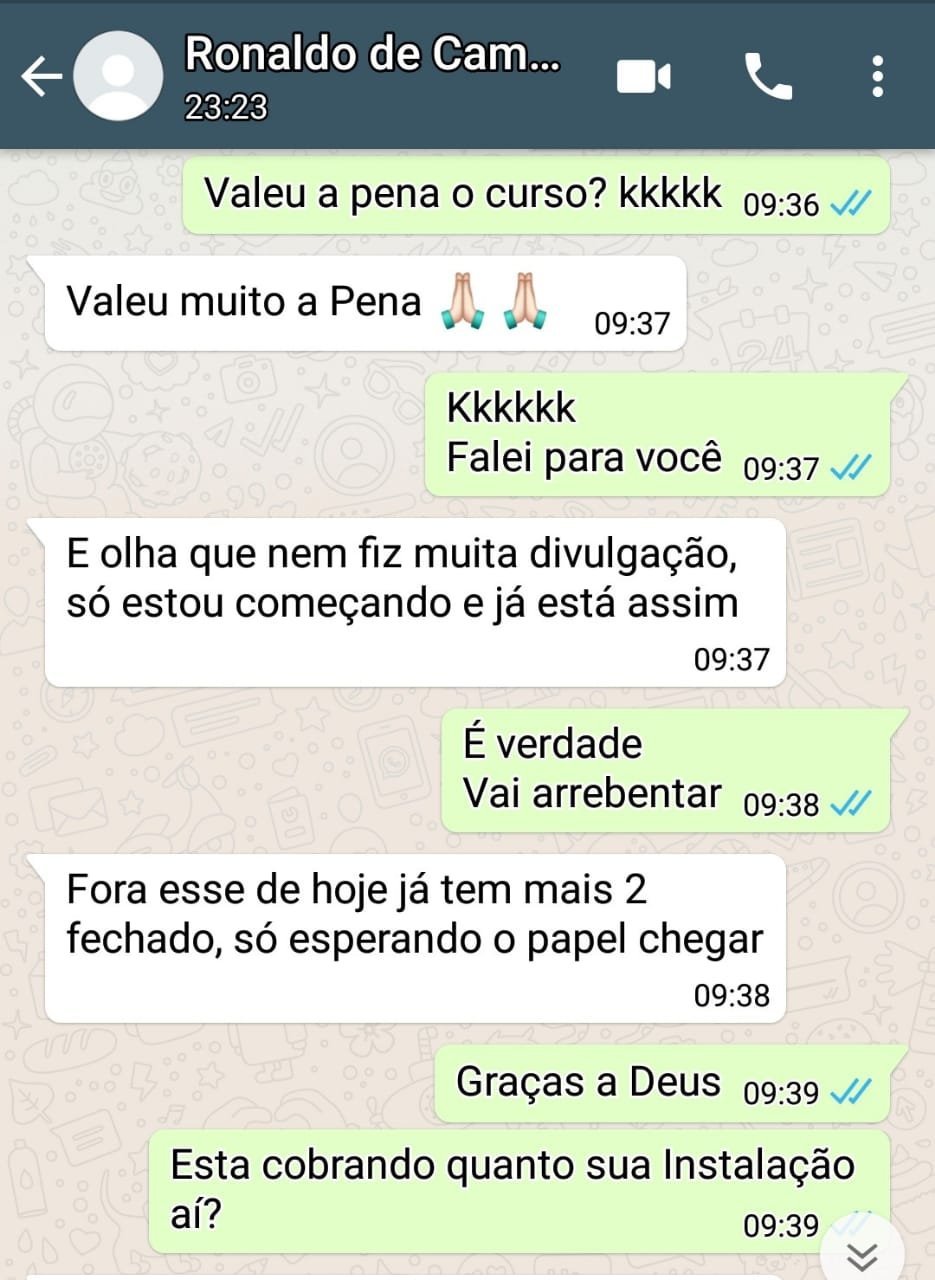Start a voice call with Ronaldo

point(768,77)
